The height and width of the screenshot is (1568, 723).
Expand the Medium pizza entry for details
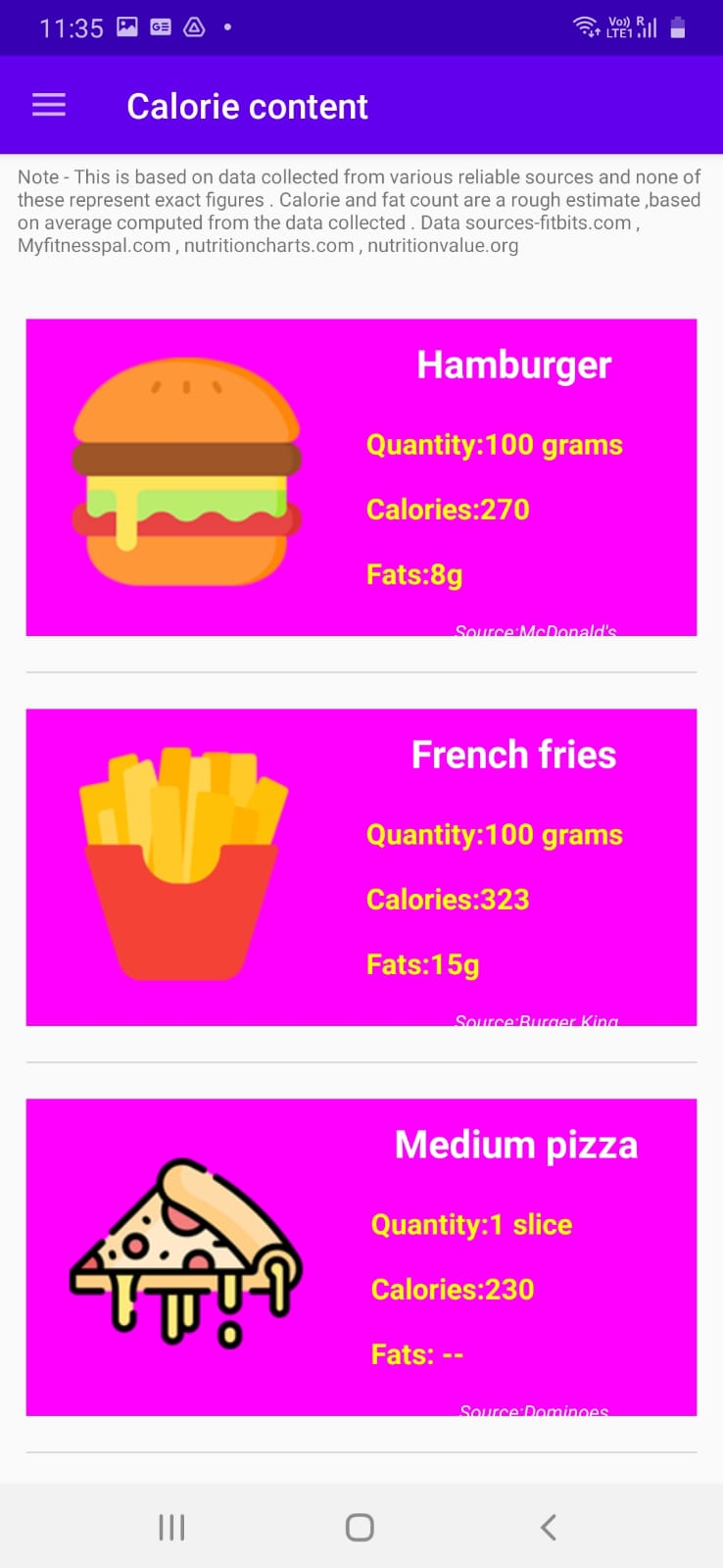pos(361,1256)
